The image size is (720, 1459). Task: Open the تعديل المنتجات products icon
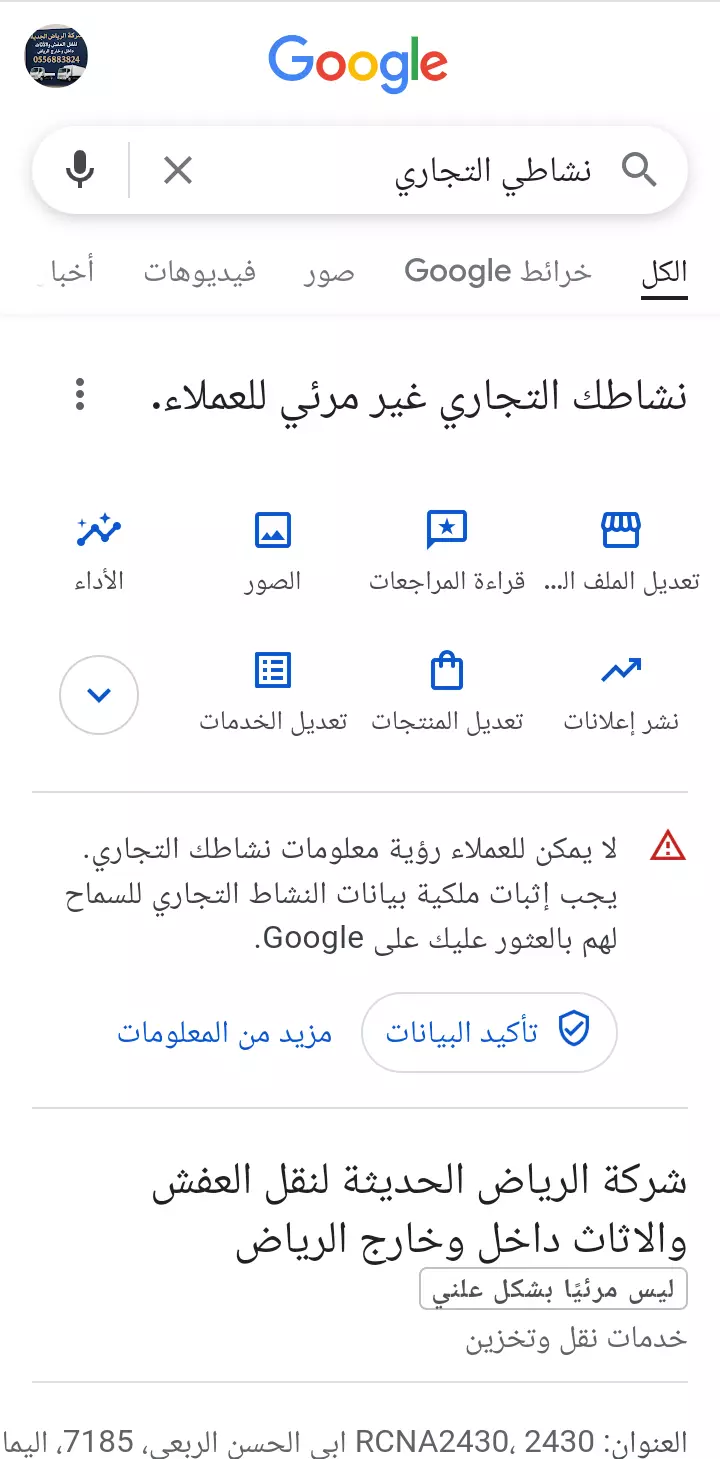pyautogui.click(x=446, y=670)
